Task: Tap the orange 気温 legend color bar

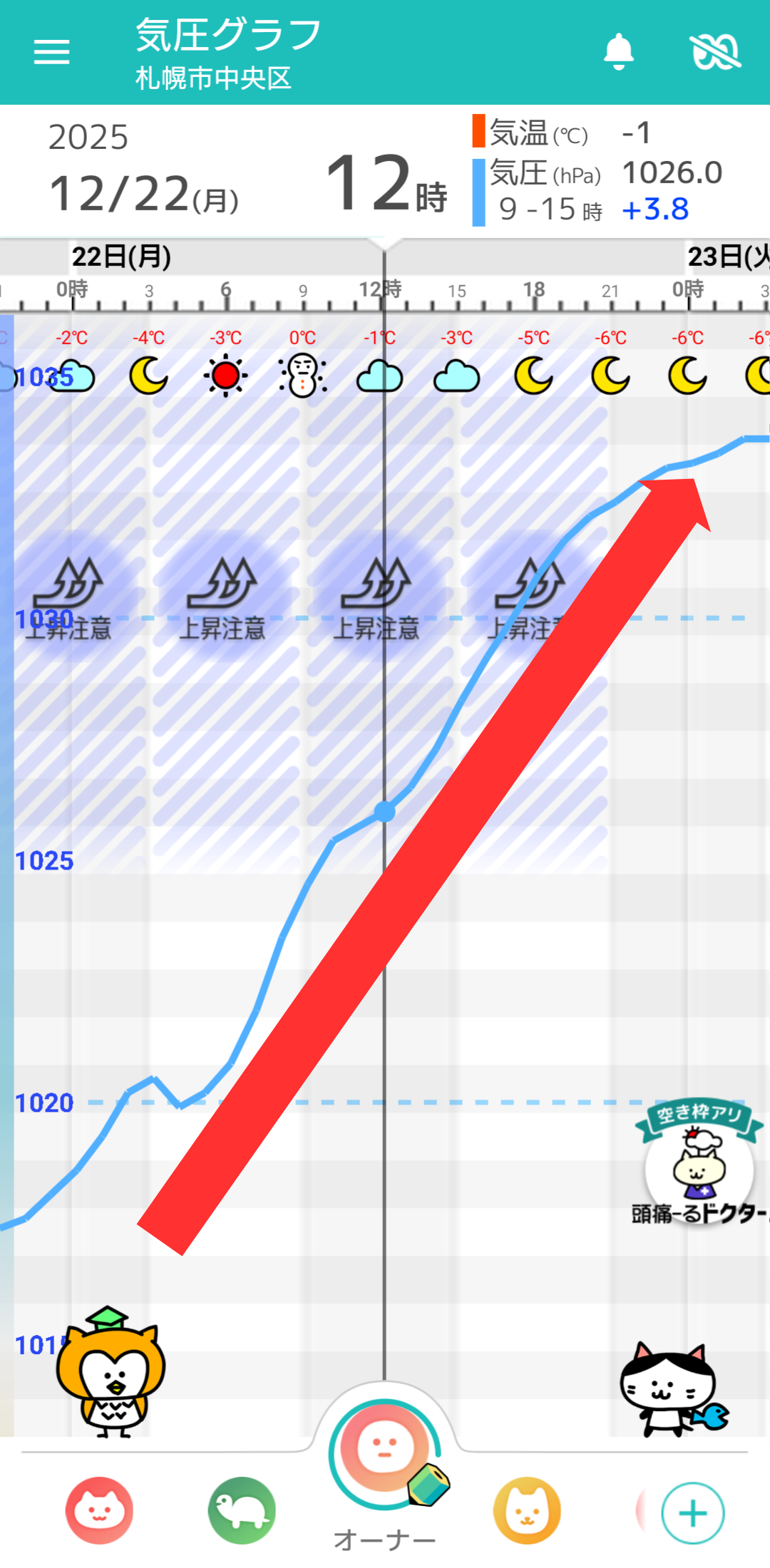Action: [476, 132]
